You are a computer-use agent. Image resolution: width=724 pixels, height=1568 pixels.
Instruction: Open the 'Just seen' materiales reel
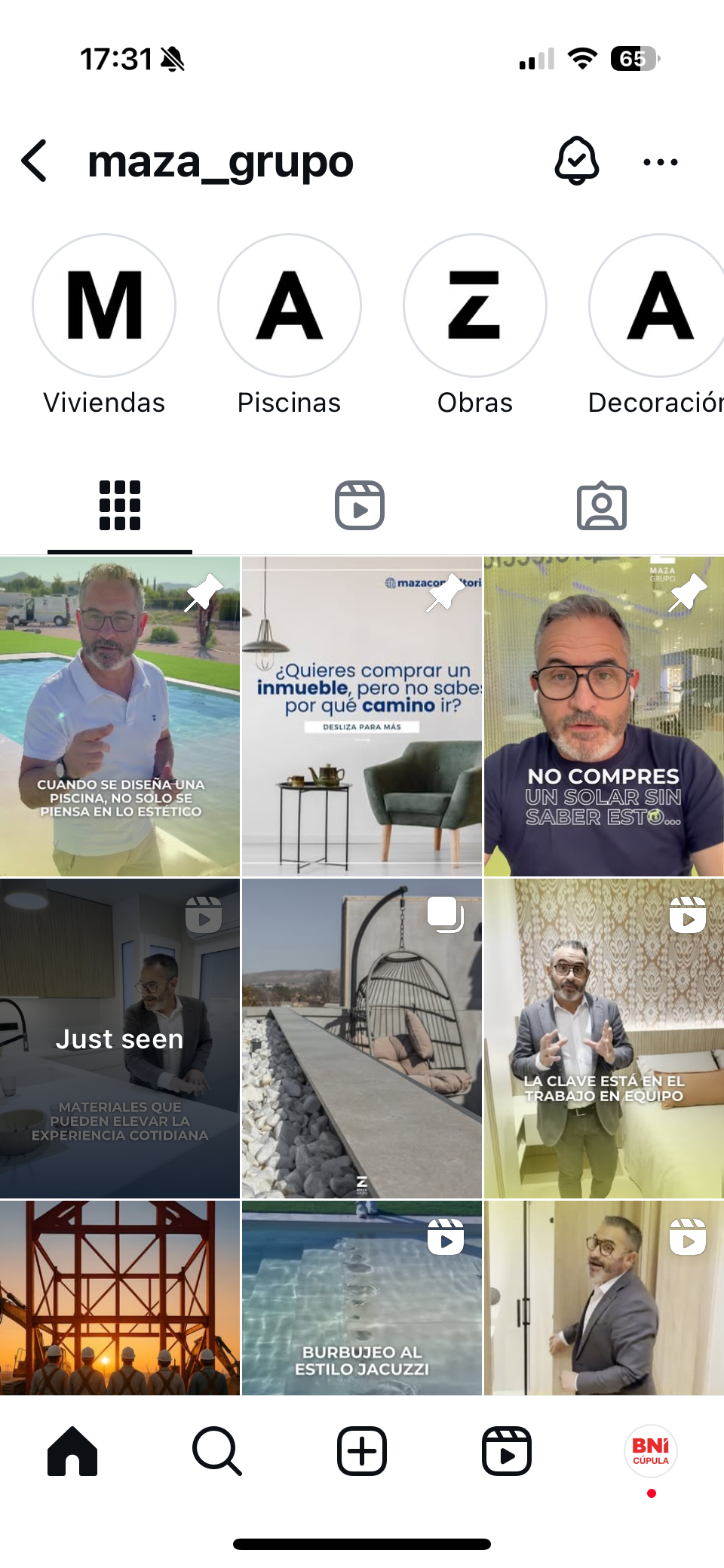coord(120,1039)
